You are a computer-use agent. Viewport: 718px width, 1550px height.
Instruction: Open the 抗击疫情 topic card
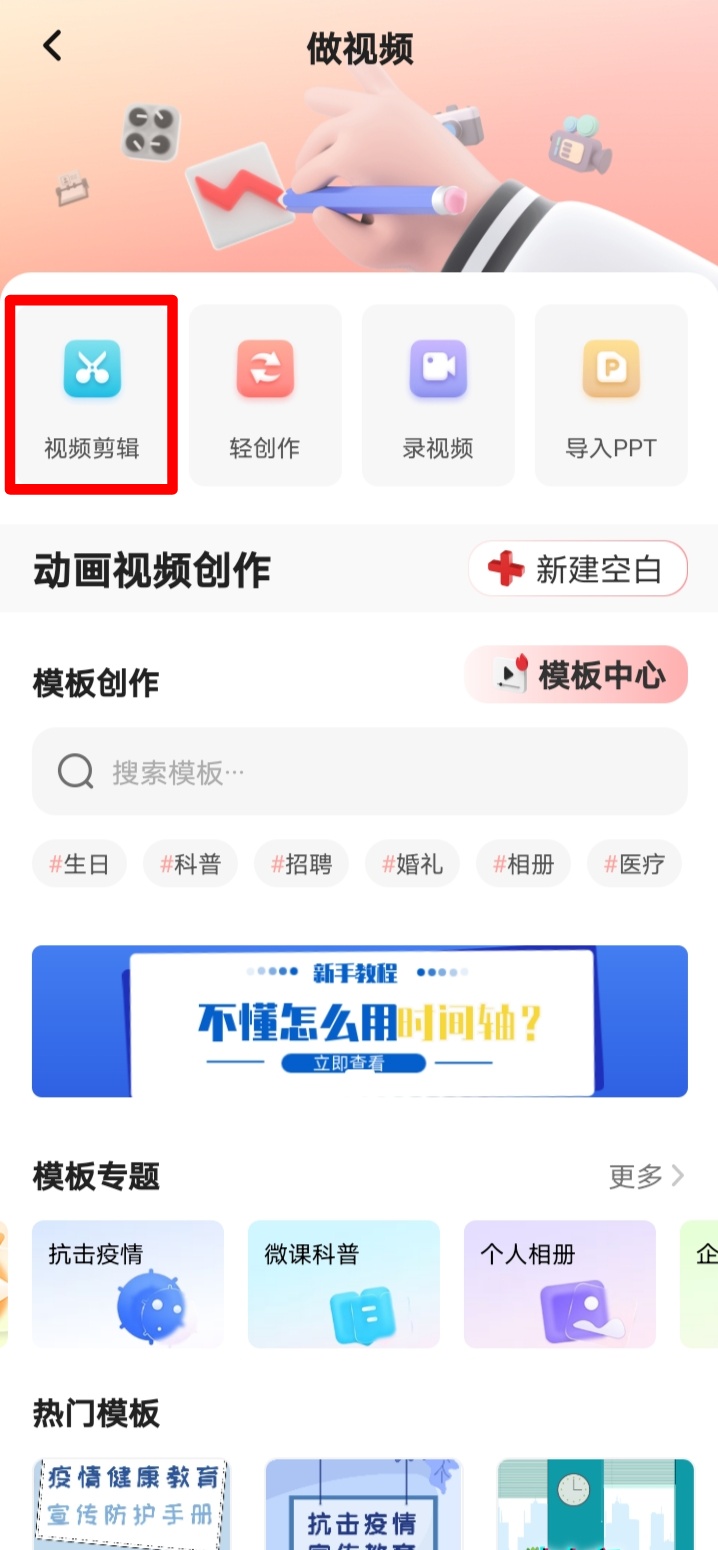[128, 1284]
